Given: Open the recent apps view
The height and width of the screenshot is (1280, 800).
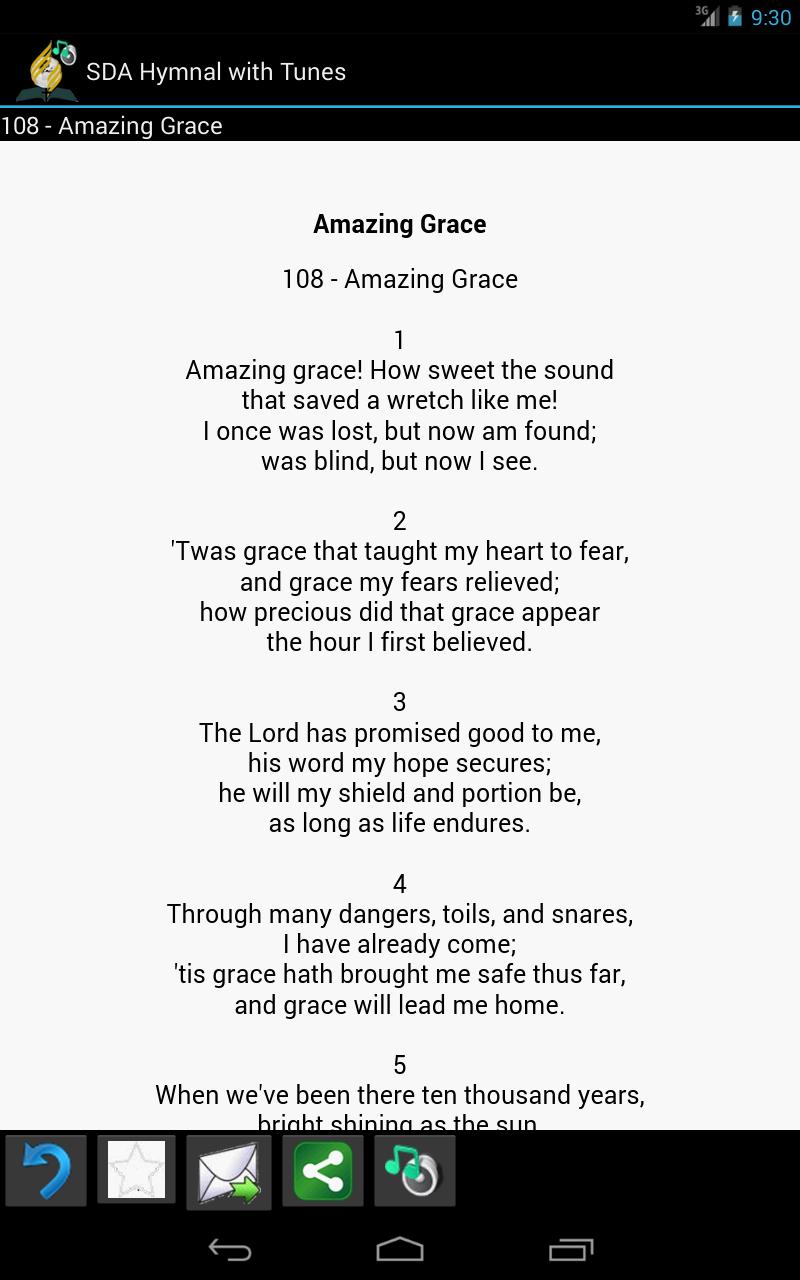Looking at the screenshot, I should pyautogui.click(x=571, y=1249).
